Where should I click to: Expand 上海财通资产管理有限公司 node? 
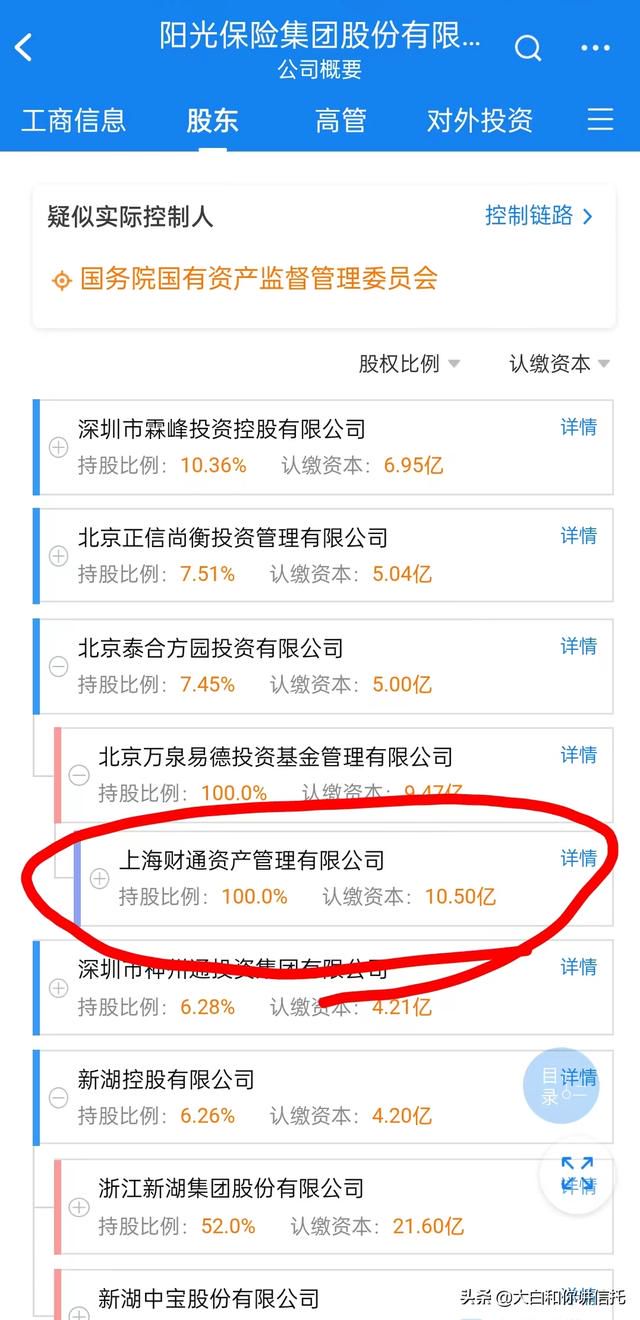pos(100,879)
